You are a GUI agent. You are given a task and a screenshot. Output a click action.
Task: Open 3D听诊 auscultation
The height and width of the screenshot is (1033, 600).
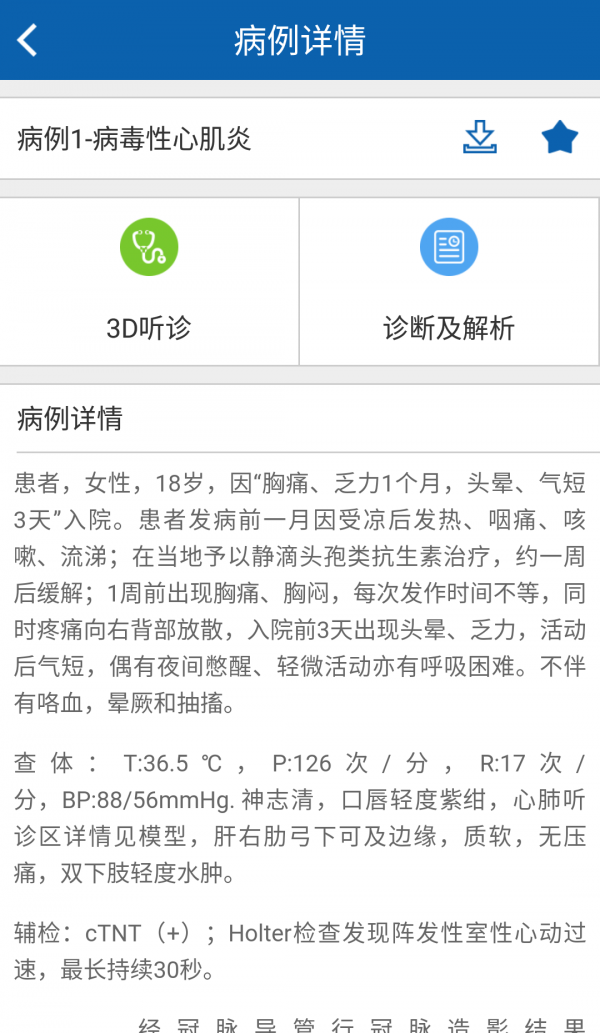[149, 281]
